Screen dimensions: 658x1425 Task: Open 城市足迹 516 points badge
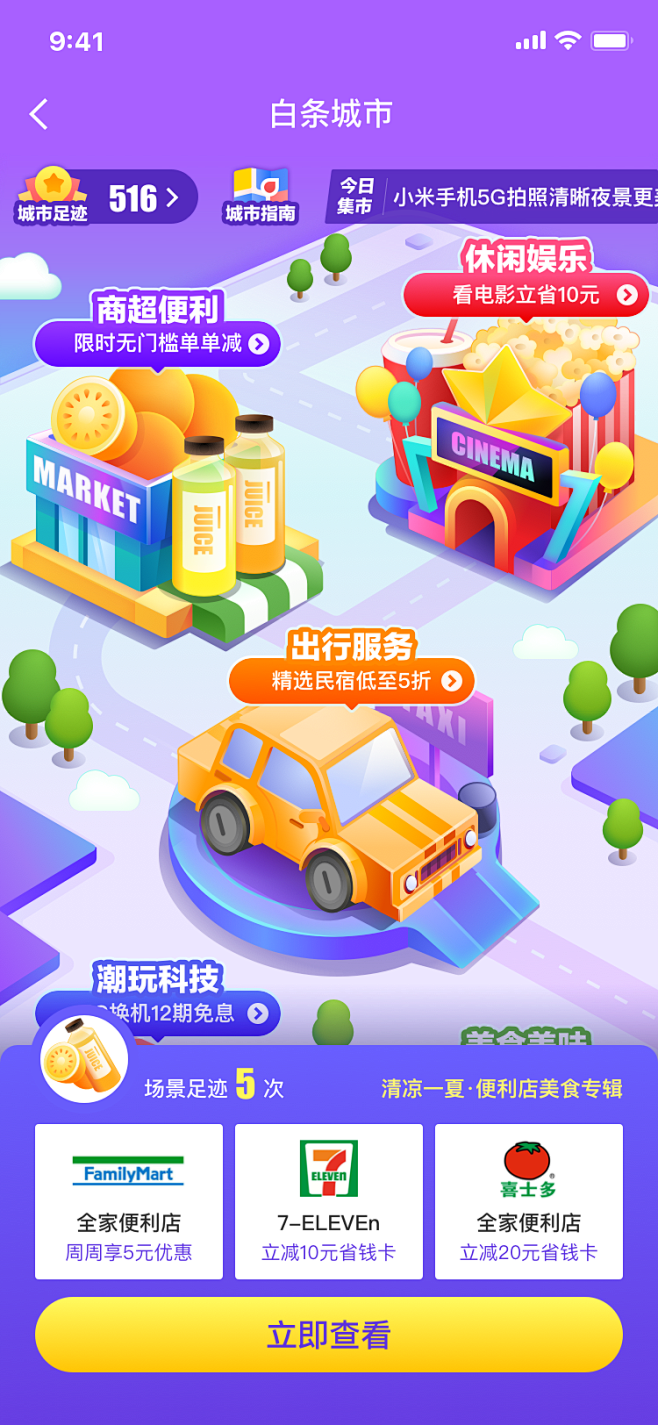[106, 197]
